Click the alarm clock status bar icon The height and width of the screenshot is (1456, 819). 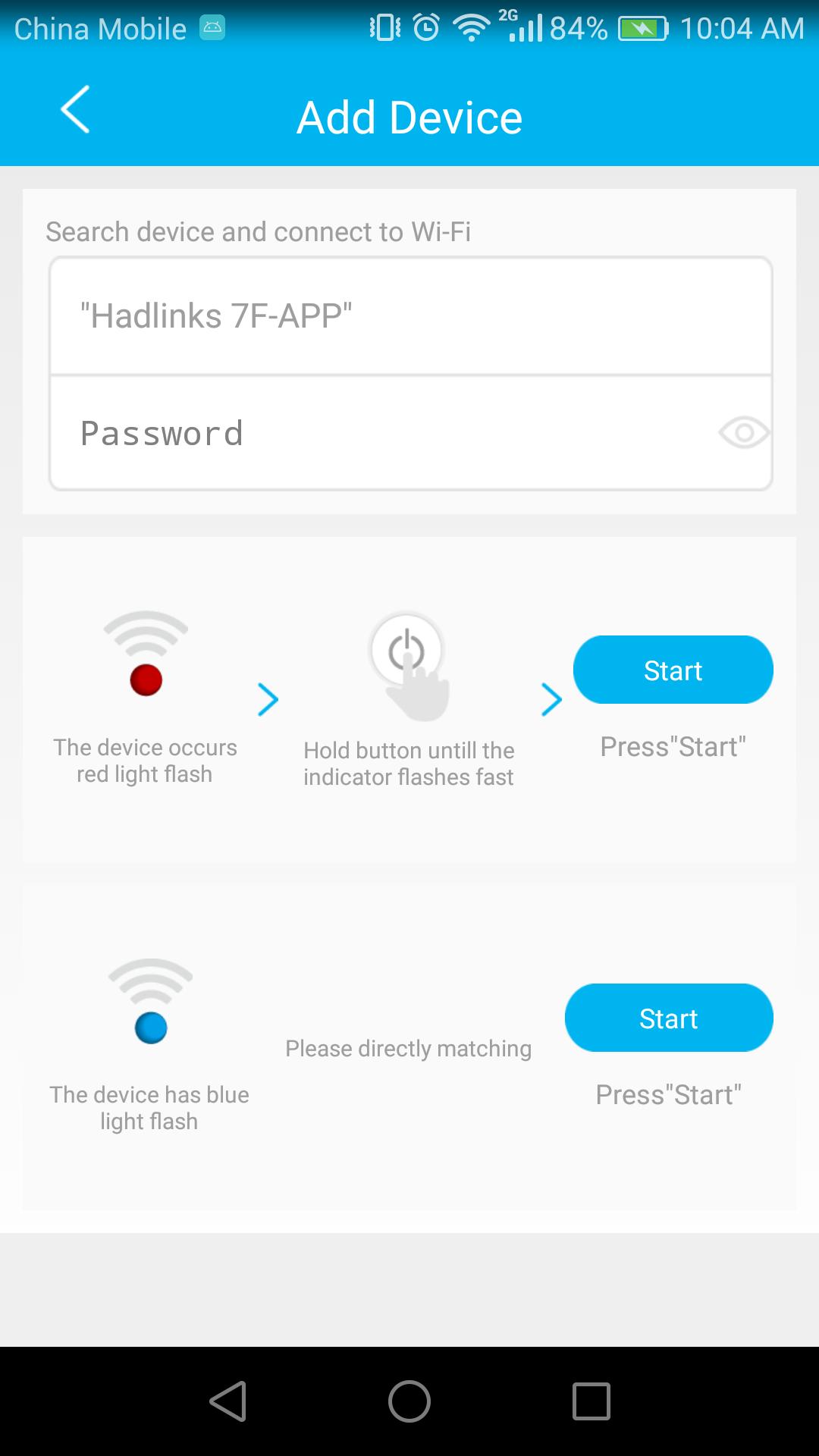tap(426, 27)
